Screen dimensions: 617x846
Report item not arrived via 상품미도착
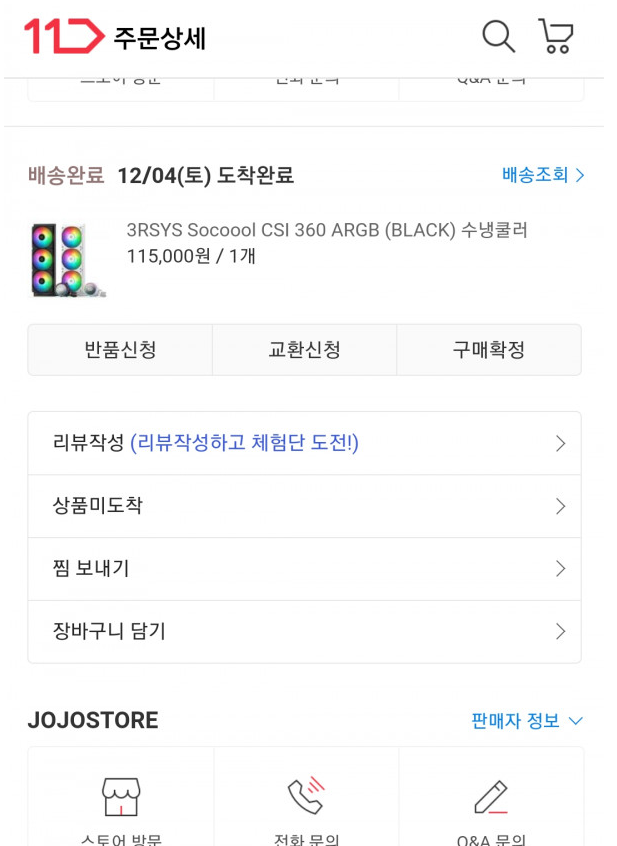coord(304,506)
